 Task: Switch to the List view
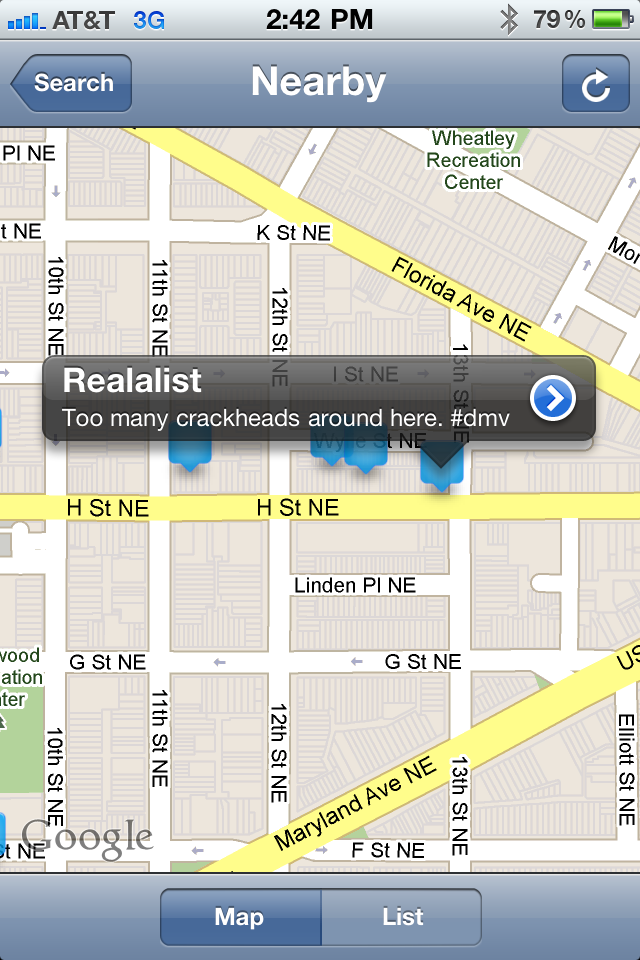coord(402,917)
